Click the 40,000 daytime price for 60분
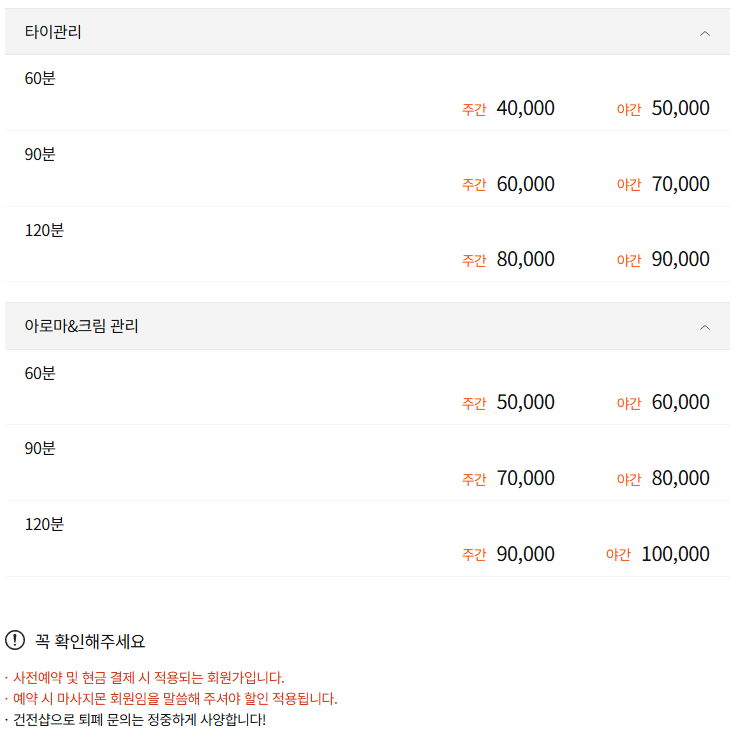 525,108
